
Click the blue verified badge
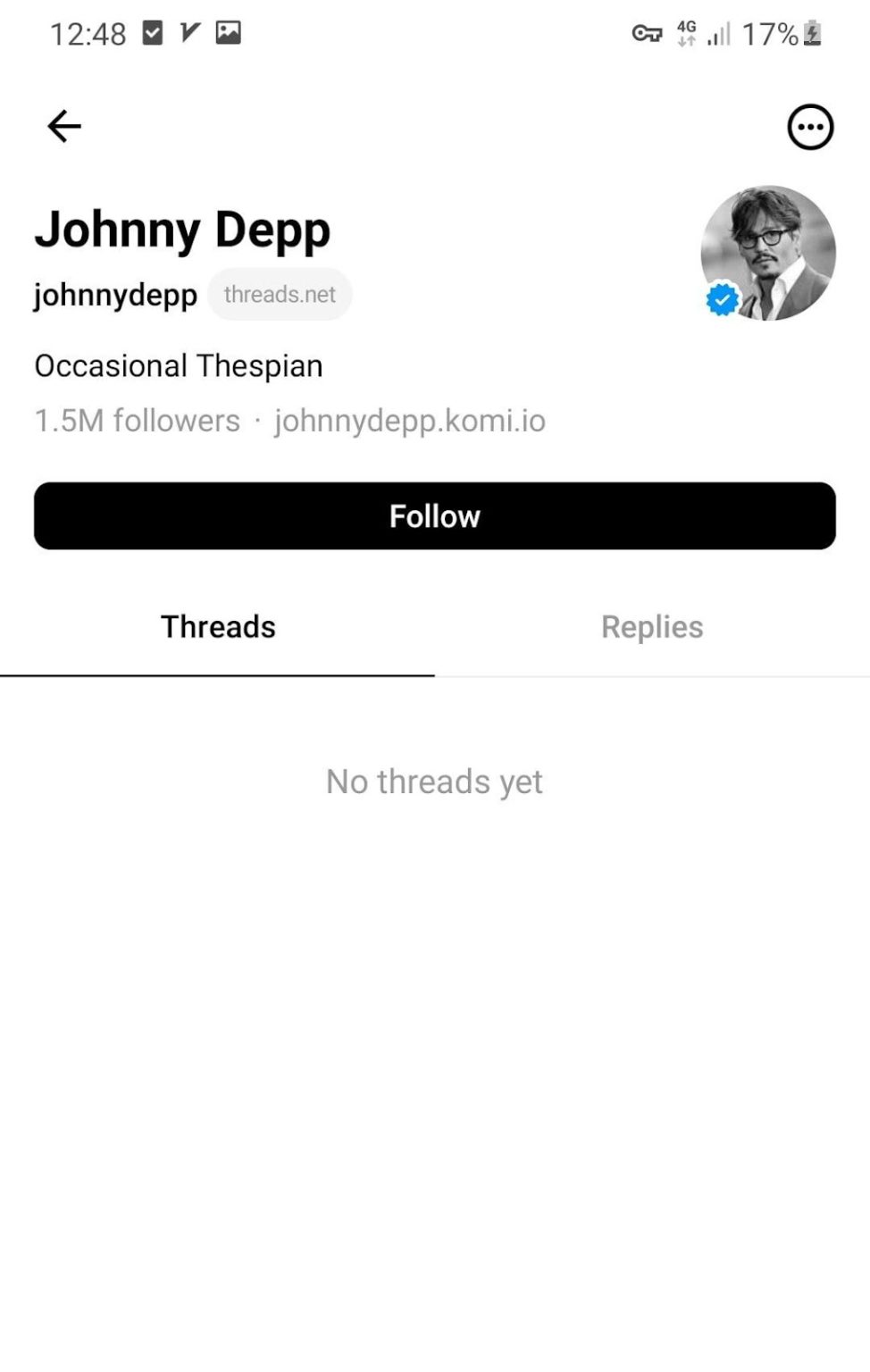722,299
